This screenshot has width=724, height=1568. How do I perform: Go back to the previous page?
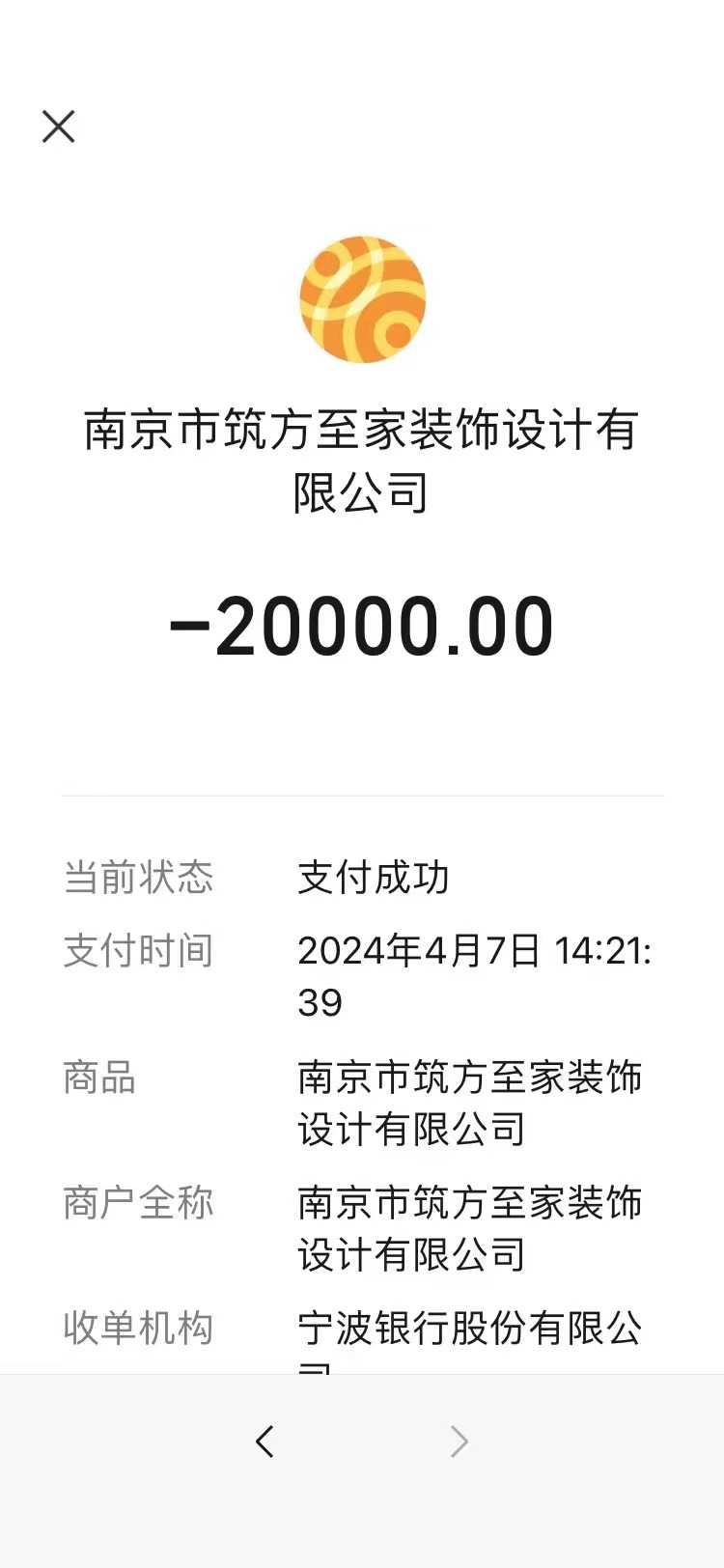tap(265, 1442)
